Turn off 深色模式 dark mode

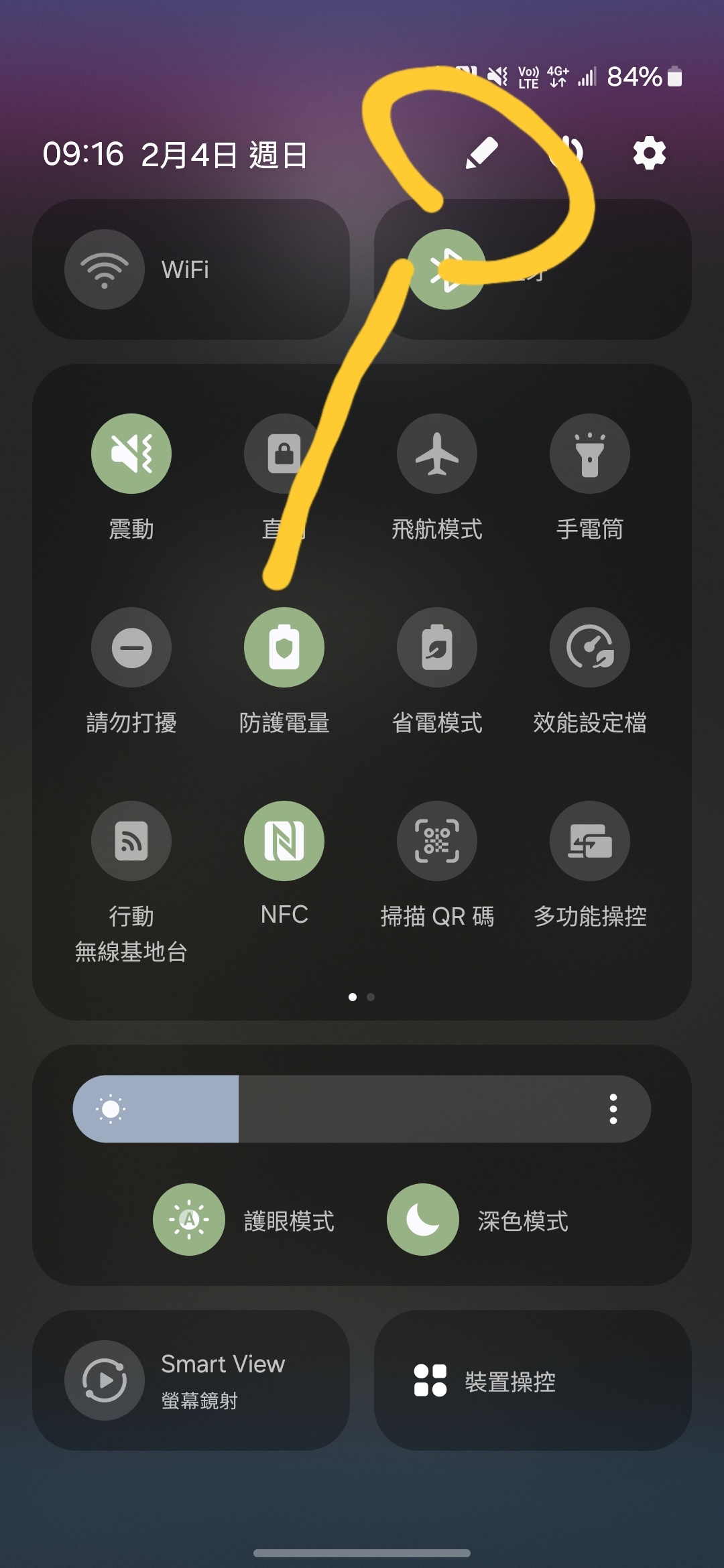click(x=423, y=1220)
